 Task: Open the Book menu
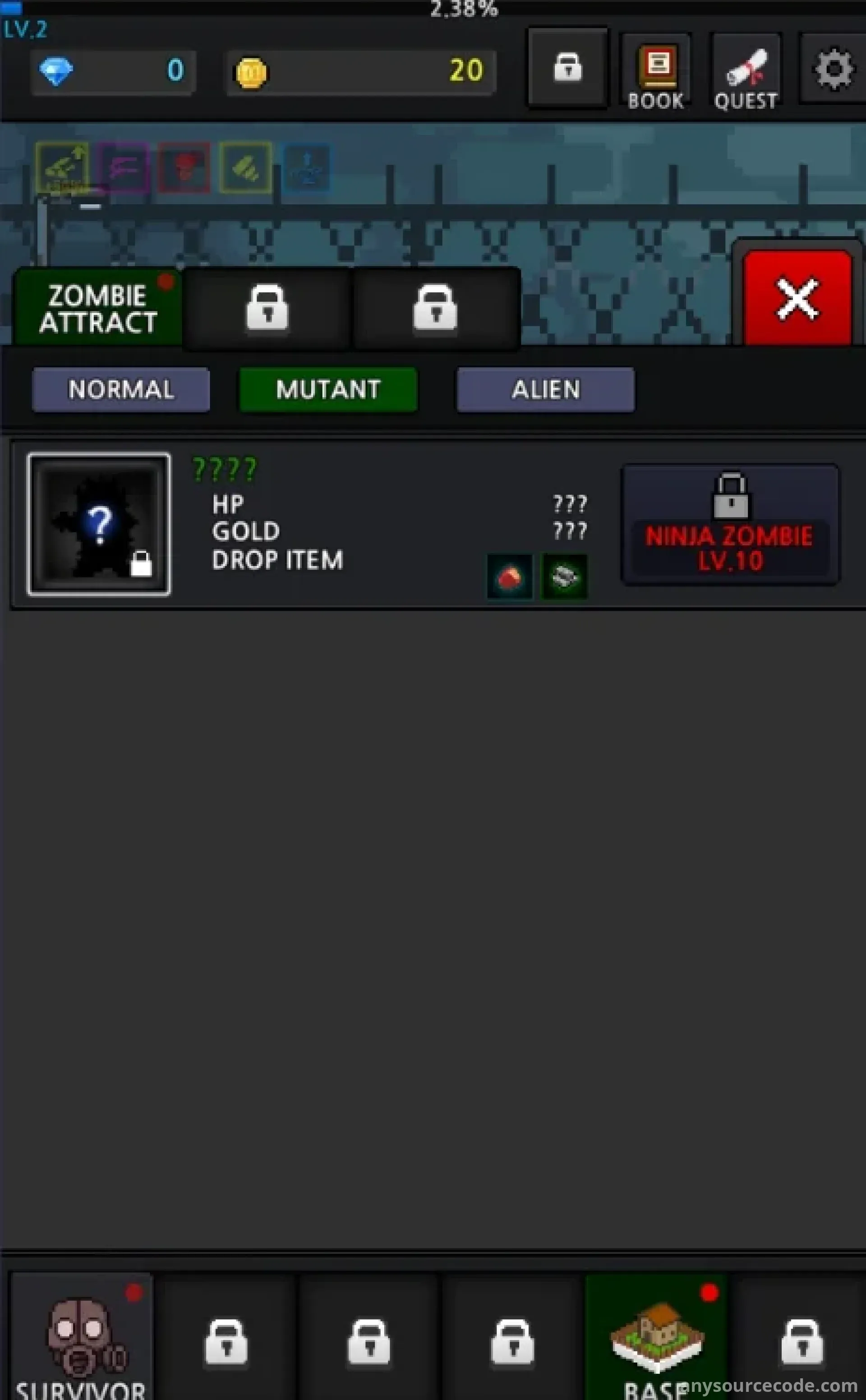[656, 72]
